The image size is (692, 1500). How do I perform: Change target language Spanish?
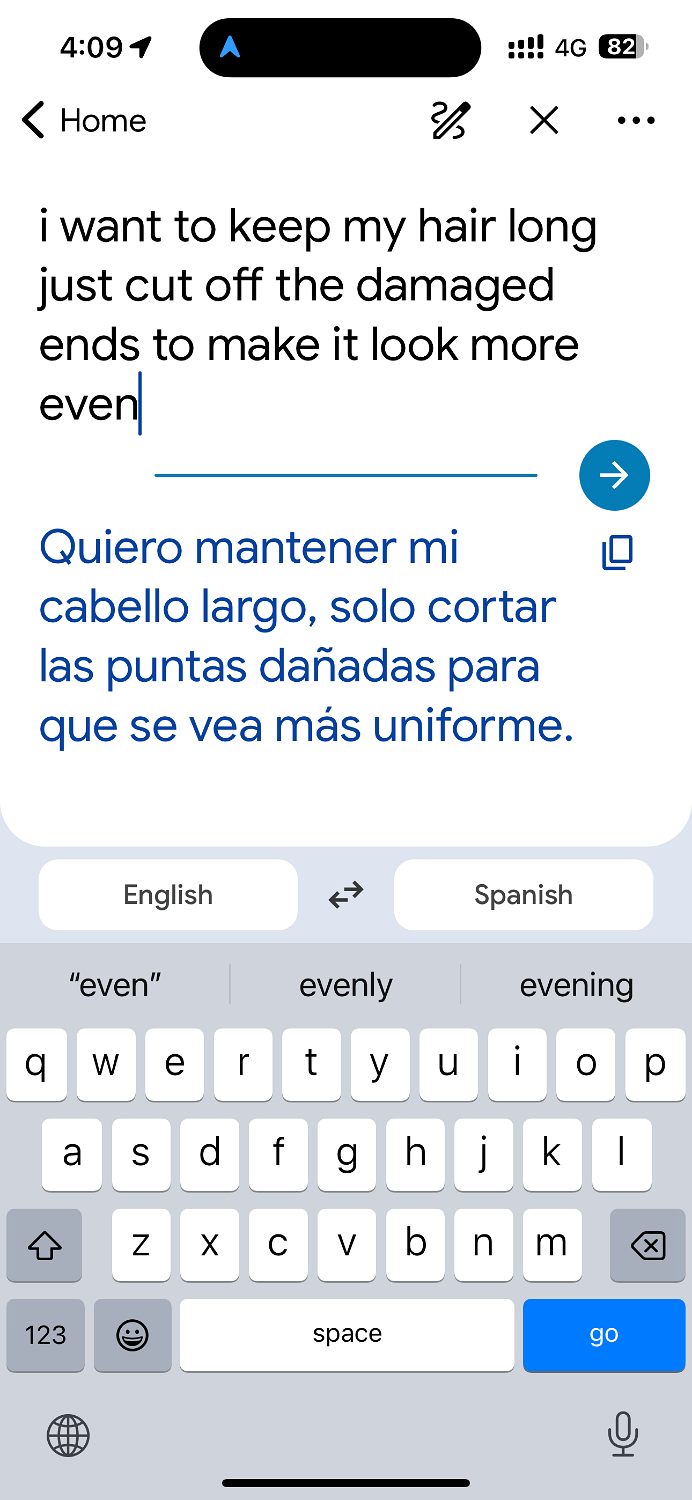click(523, 895)
